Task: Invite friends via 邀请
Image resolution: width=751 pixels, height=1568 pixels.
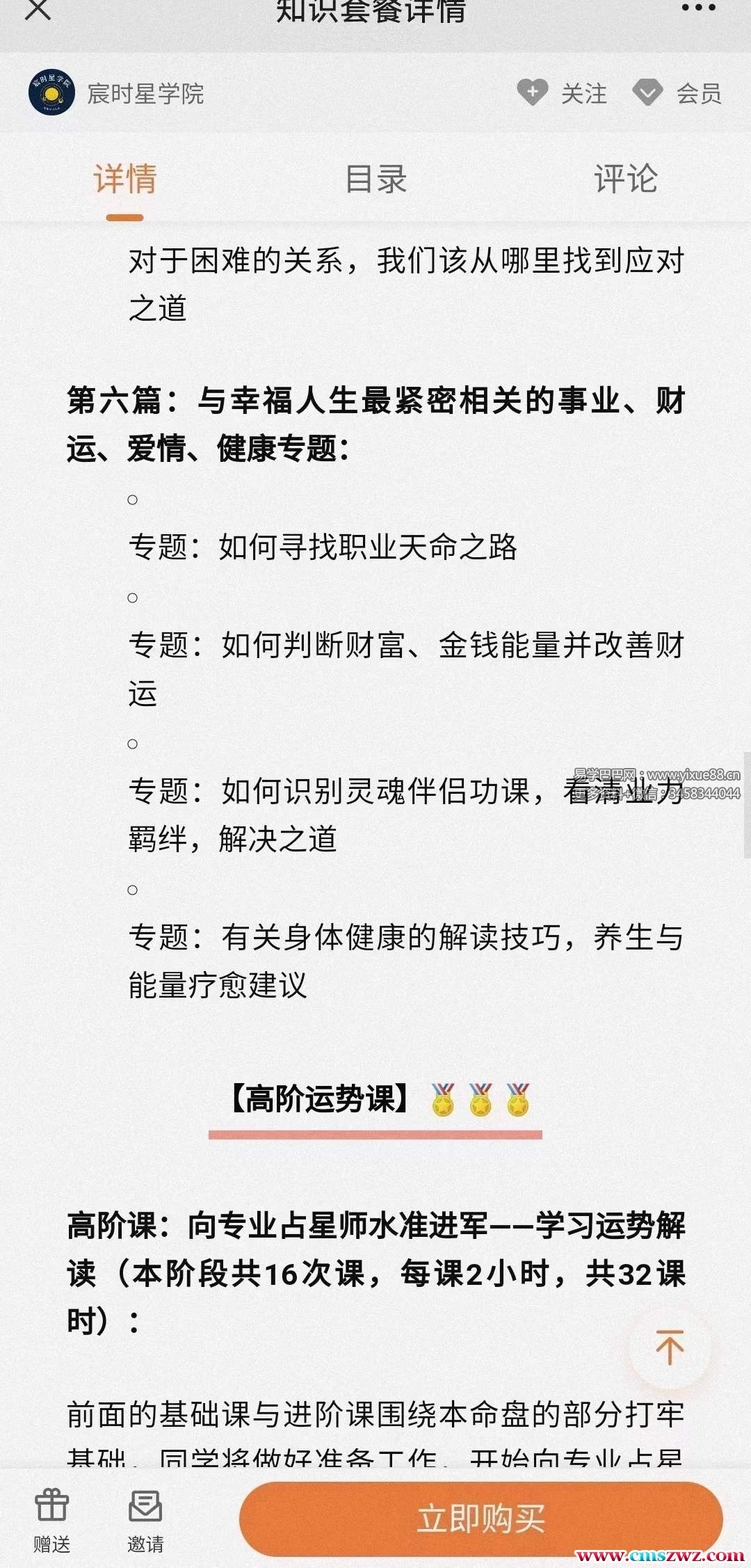Action: click(x=145, y=1520)
